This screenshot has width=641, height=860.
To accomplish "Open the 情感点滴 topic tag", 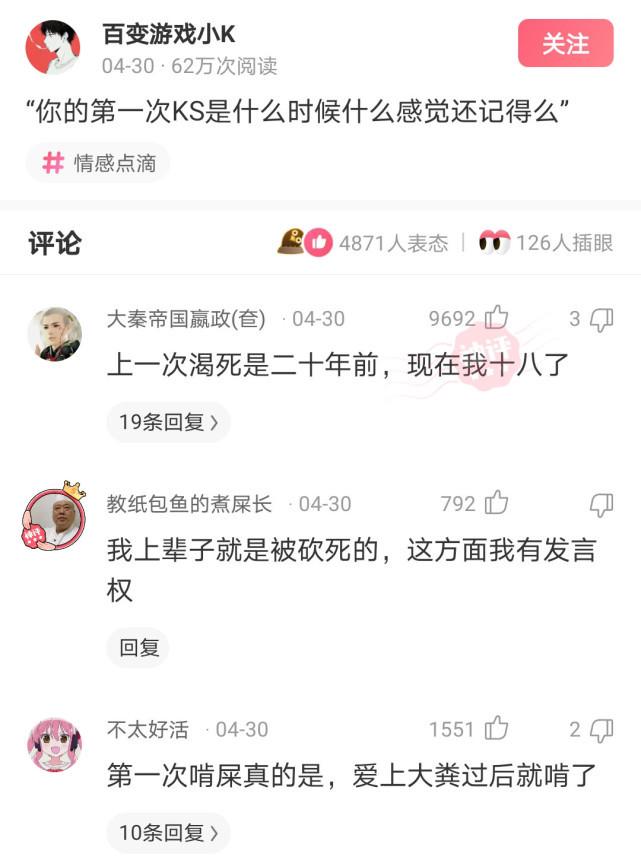I will tap(98, 163).
